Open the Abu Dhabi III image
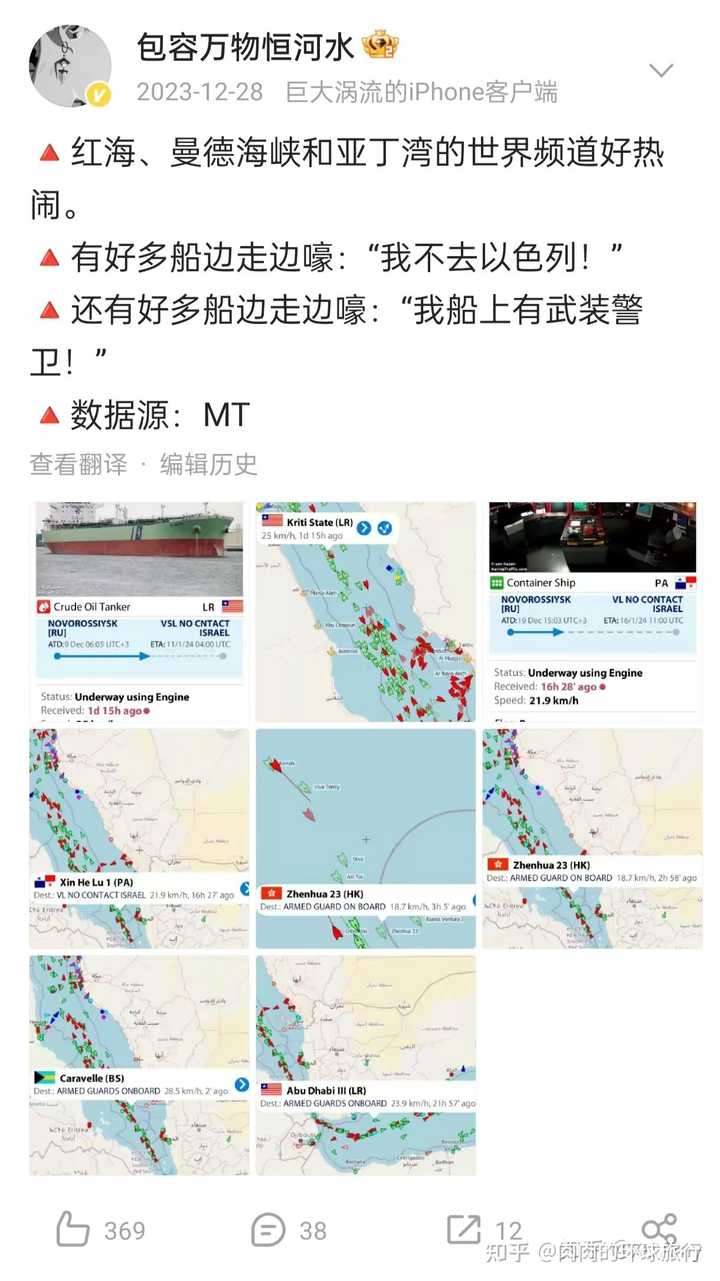The image size is (720, 1281). point(366,1065)
